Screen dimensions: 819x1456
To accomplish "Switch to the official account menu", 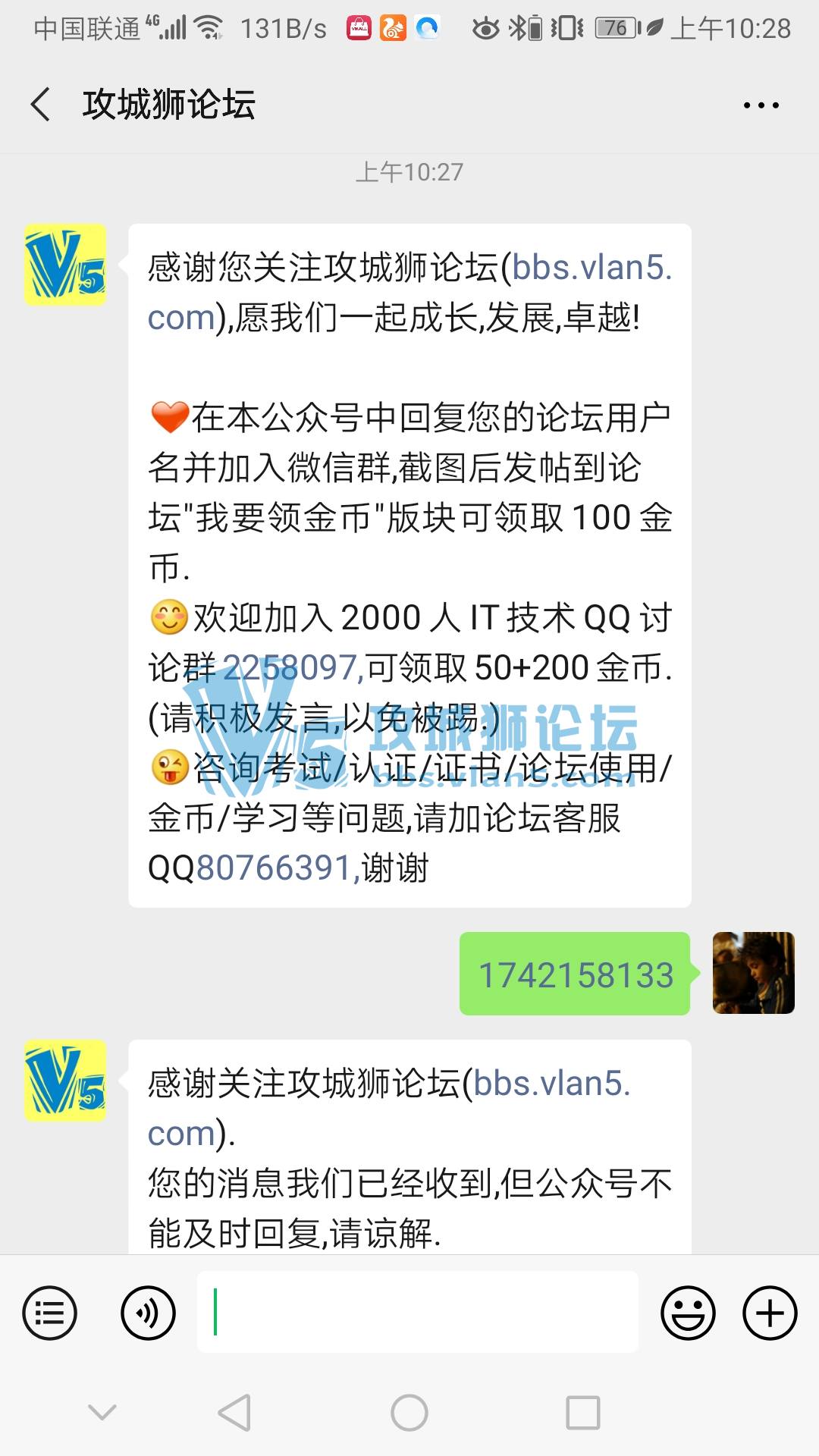I will [50, 1313].
